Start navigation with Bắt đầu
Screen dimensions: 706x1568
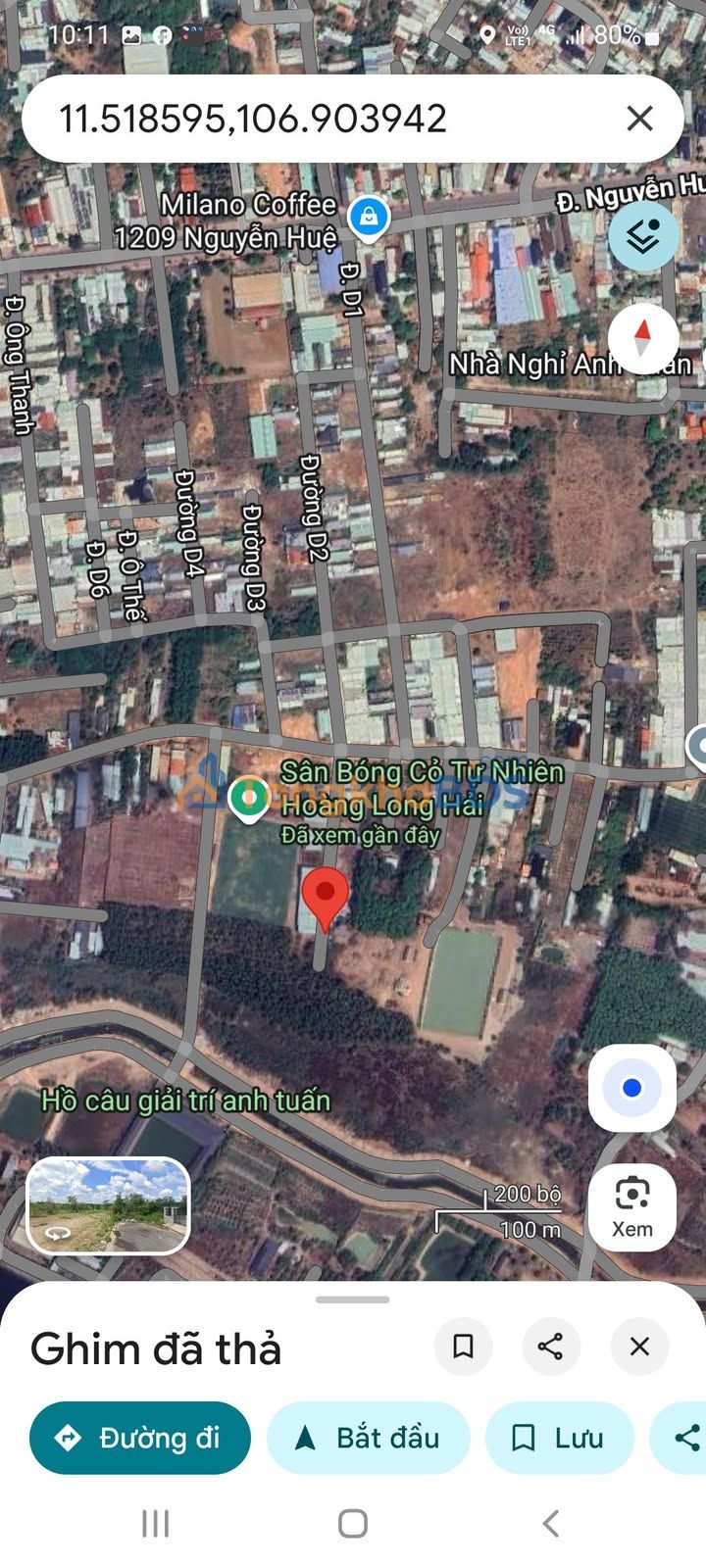(368, 1438)
